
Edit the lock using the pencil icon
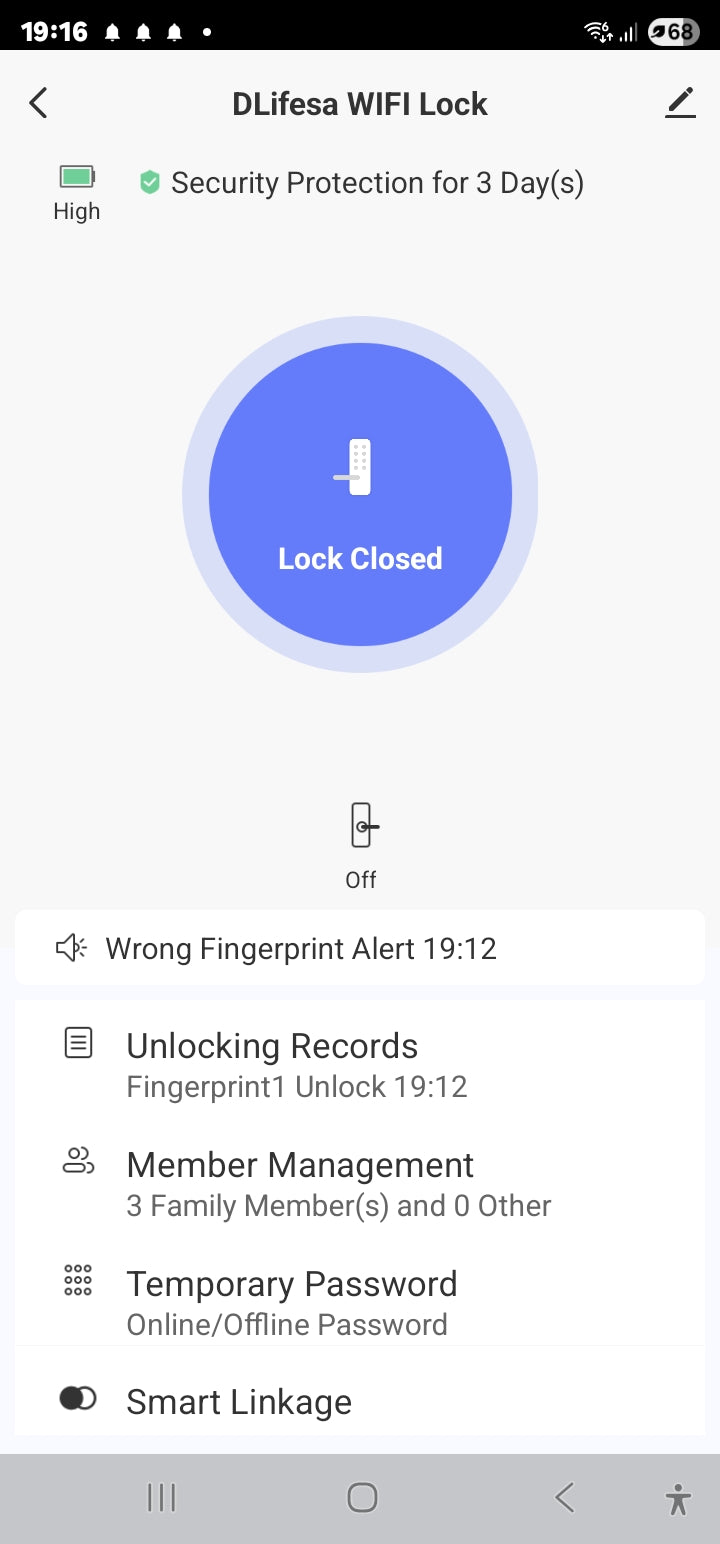680,103
